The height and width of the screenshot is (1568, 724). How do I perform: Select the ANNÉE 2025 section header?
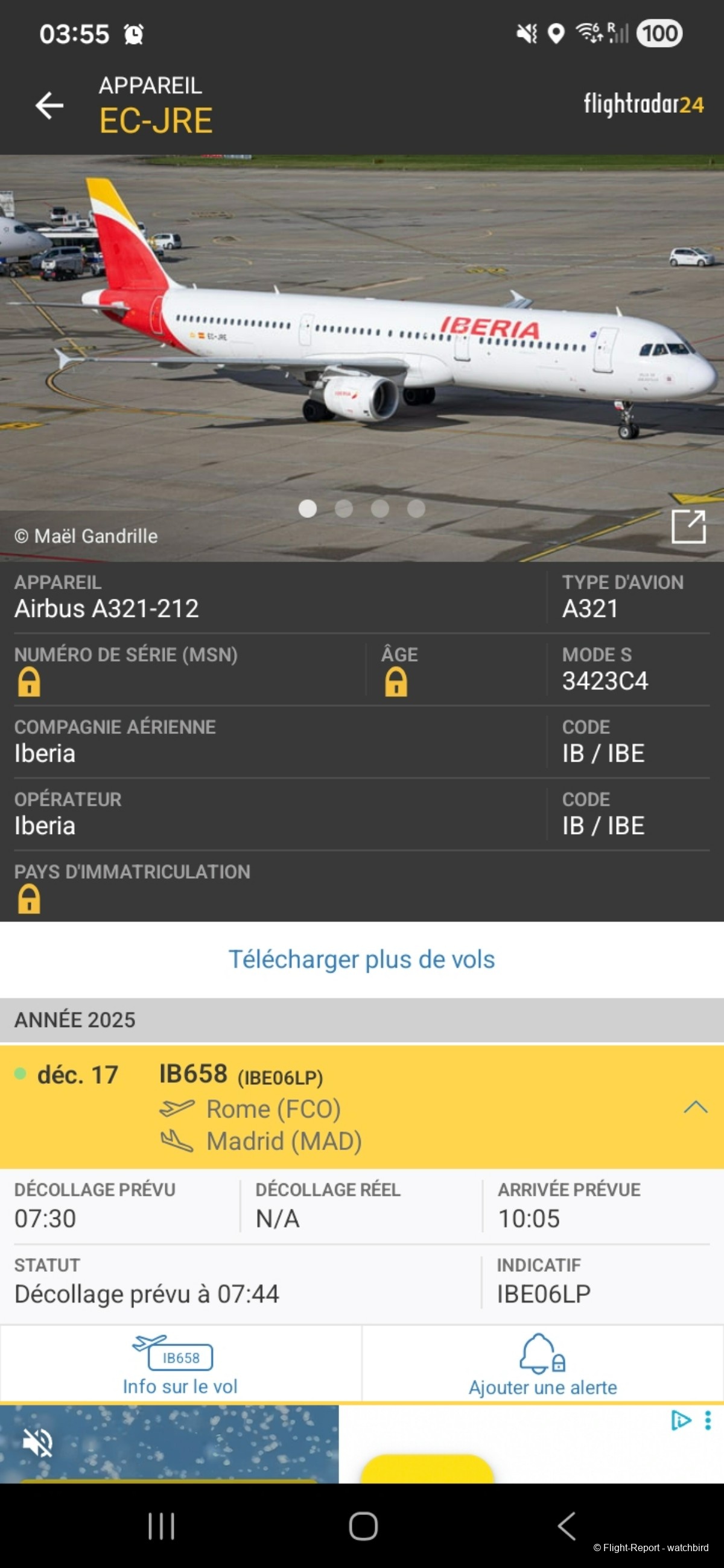click(x=75, y=1020)
